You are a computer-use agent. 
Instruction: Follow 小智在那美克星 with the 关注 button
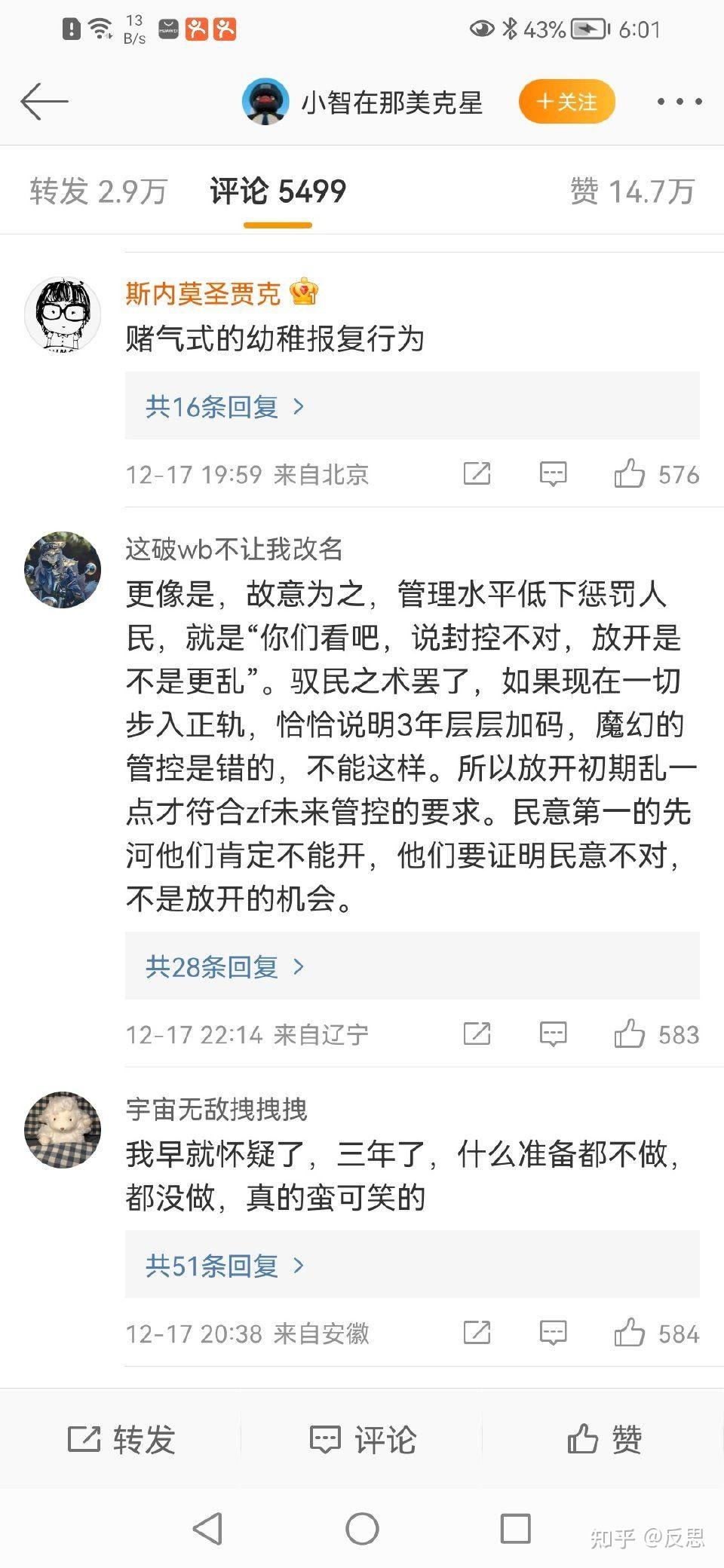[566, 102]
